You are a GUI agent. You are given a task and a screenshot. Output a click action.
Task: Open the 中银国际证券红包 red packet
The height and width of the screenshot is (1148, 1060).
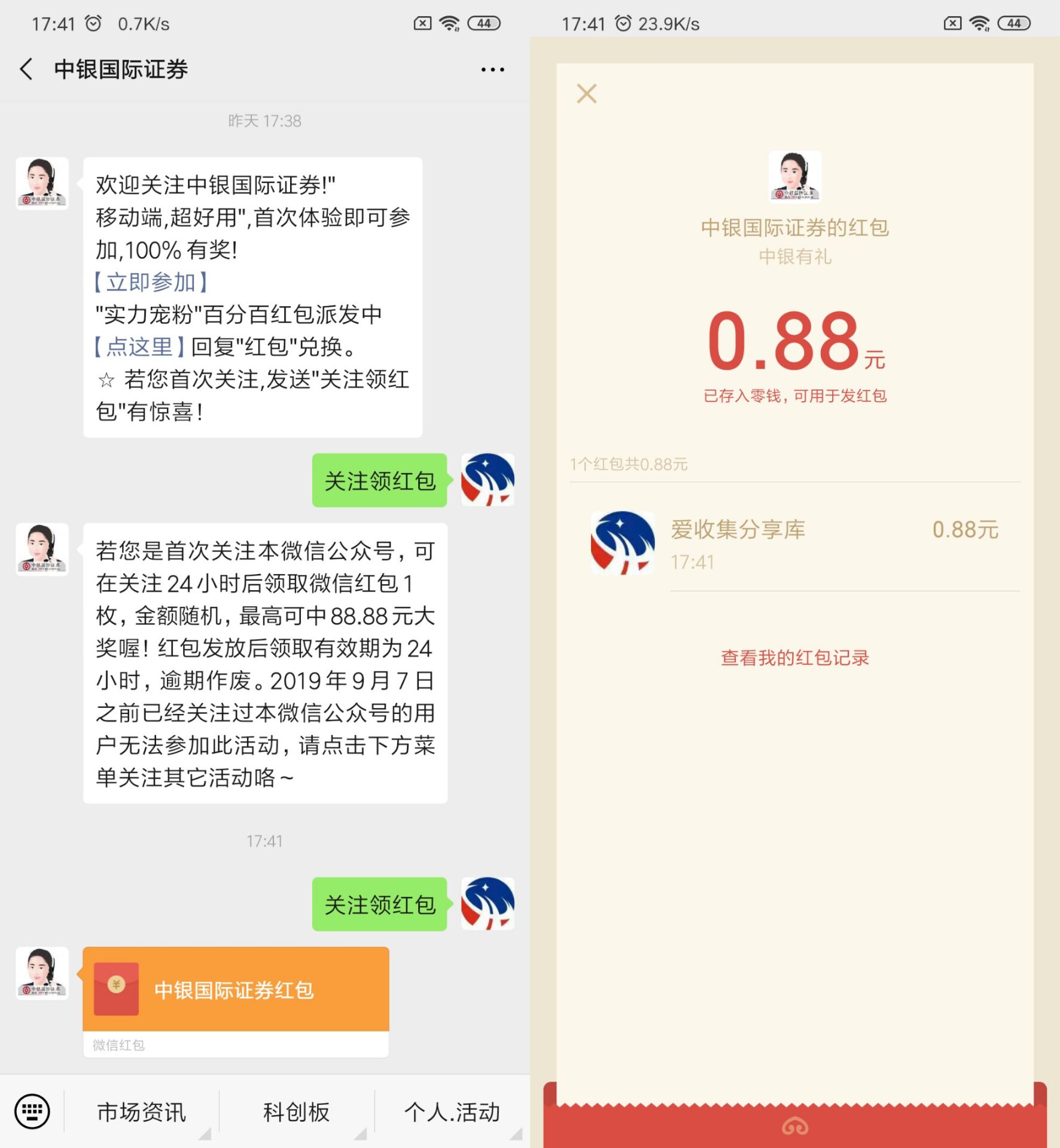click(x=236, y=990)
